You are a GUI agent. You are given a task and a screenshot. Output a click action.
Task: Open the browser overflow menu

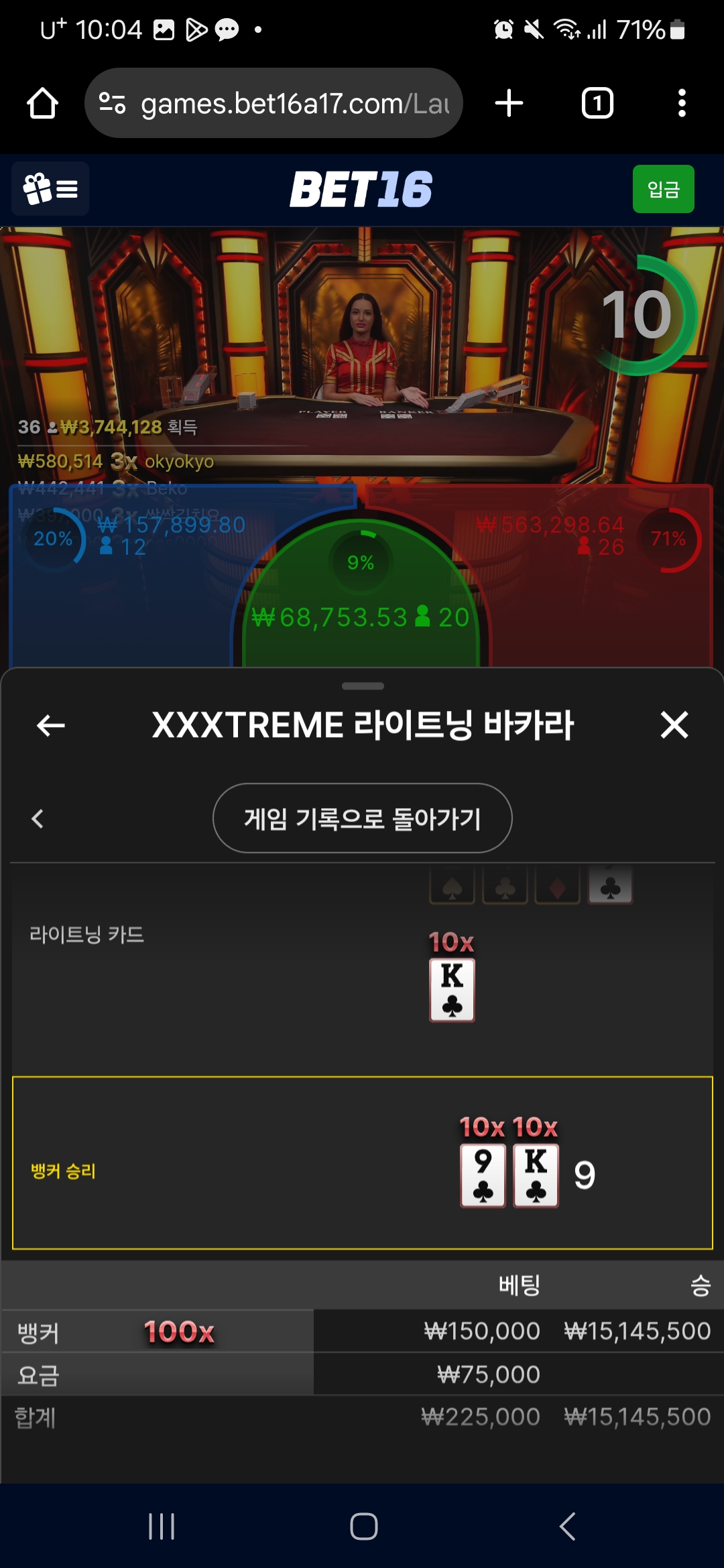pos(682,103)
